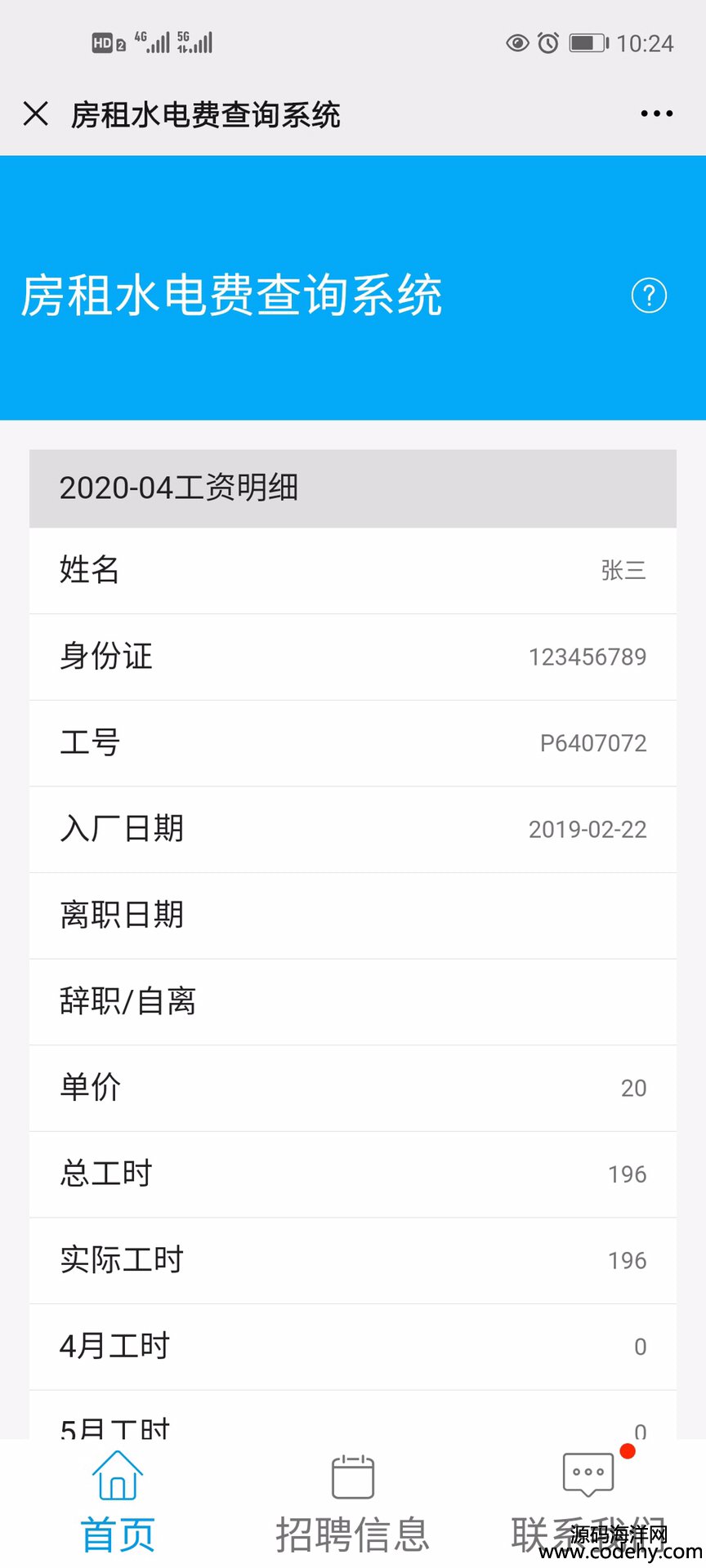Viewport: 706px width, 1568px height.
Task: Close the 房租水电费查询系统 page
Action: coord(36,114)
